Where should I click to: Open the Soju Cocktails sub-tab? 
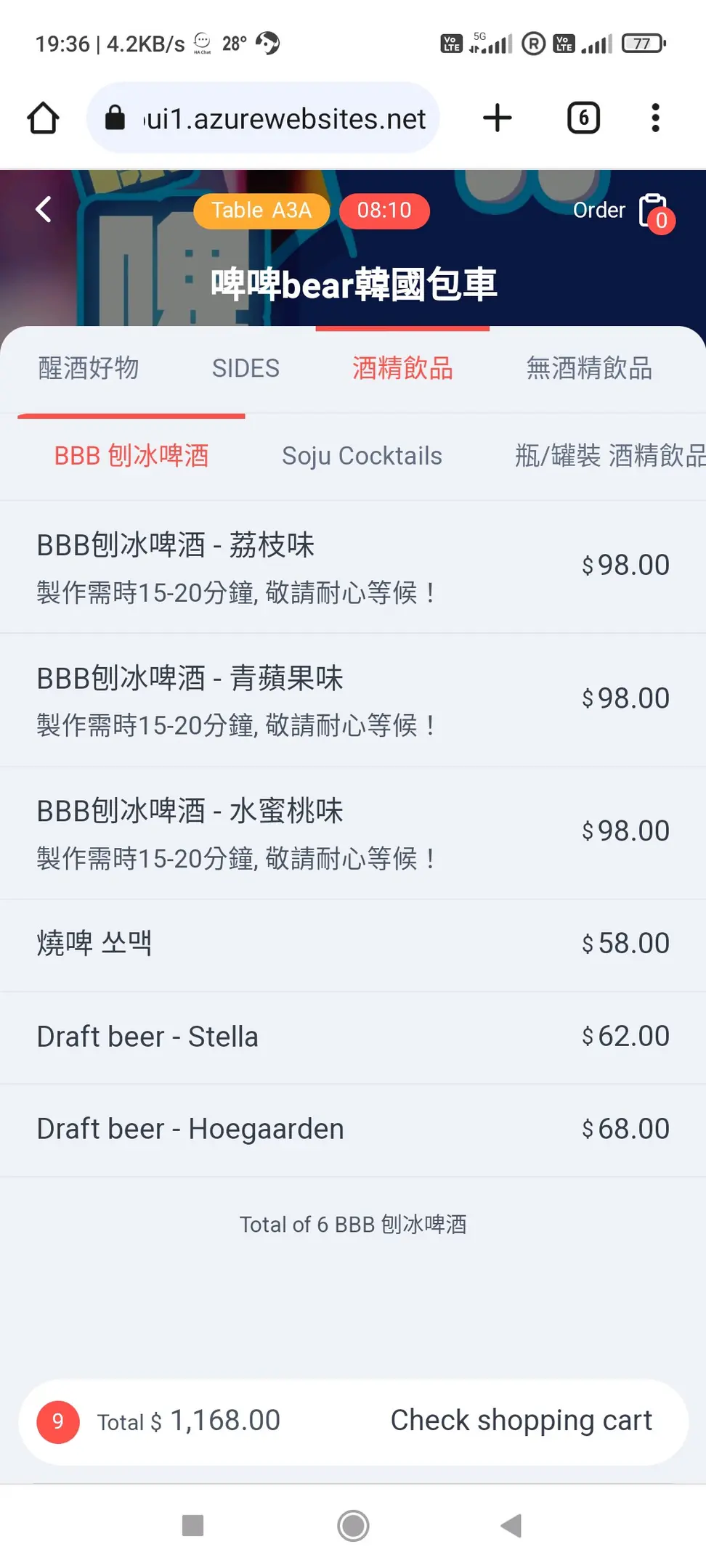click(x=362, y=456)
